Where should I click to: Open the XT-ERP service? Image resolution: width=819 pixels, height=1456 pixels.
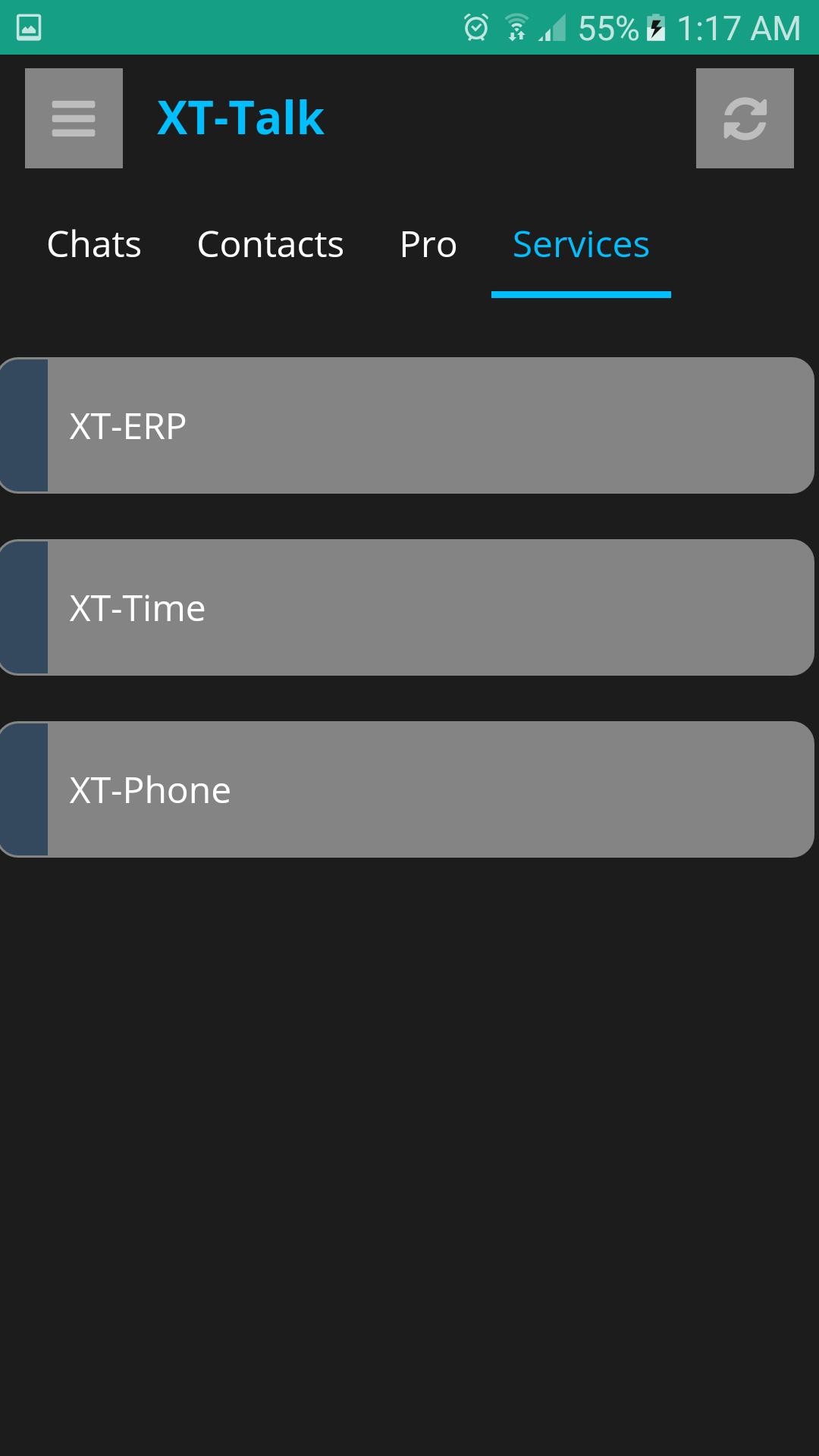(407, 425)
